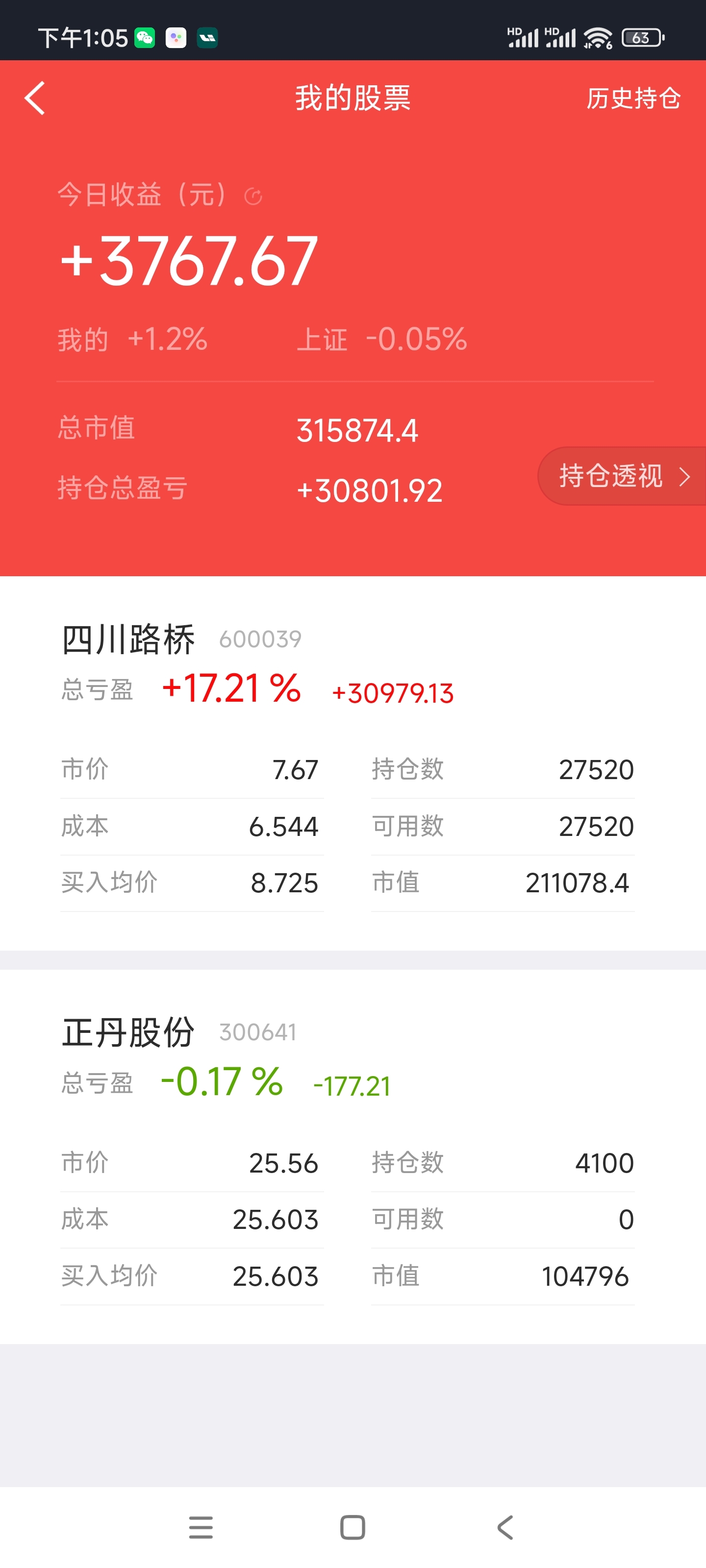This screenshot has width=706, height=1568.
Task: Open the 四川路桥 stock card
Action: pyautogui.click(x=353, y=763)
